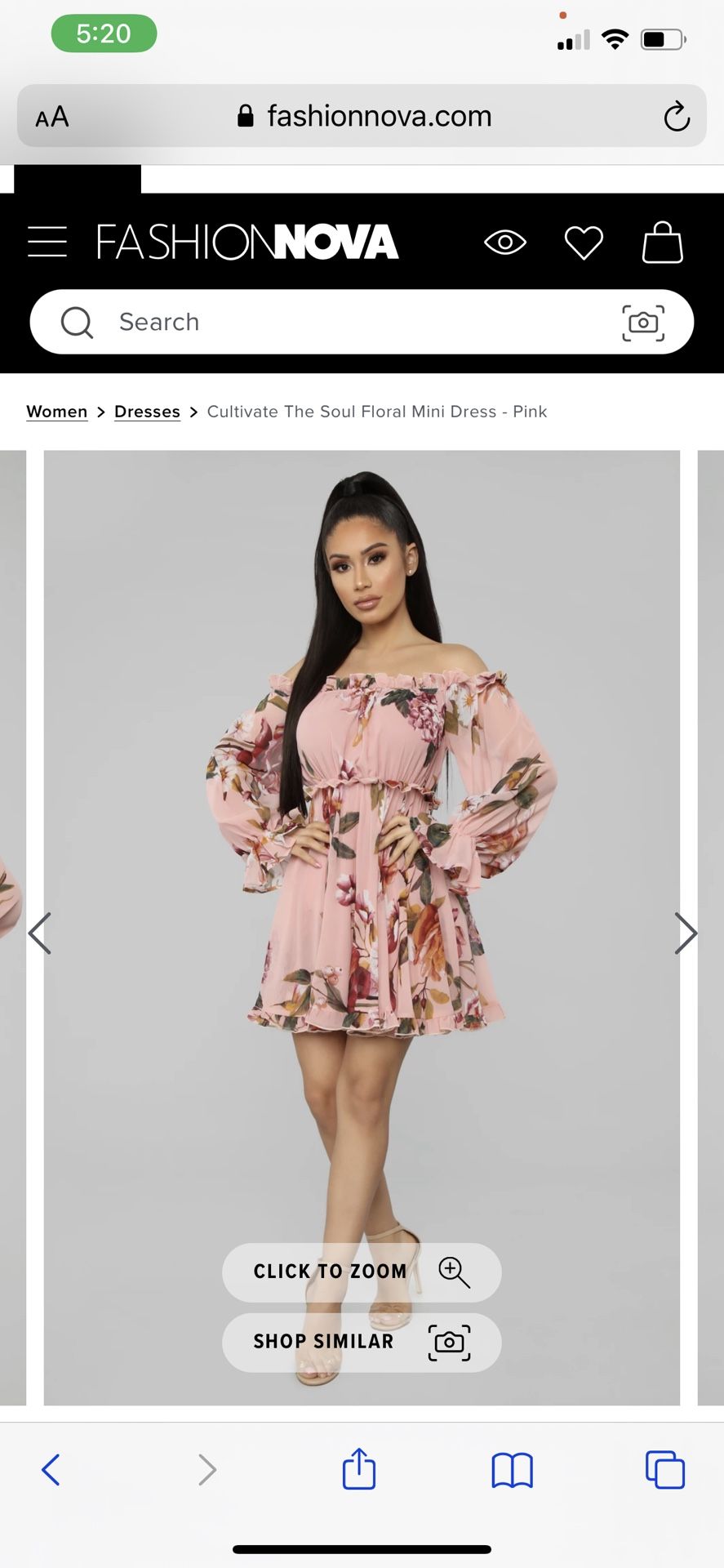724x1568 pixels.
Task: Open the wishlist heart icon
Action: point(584,243)
